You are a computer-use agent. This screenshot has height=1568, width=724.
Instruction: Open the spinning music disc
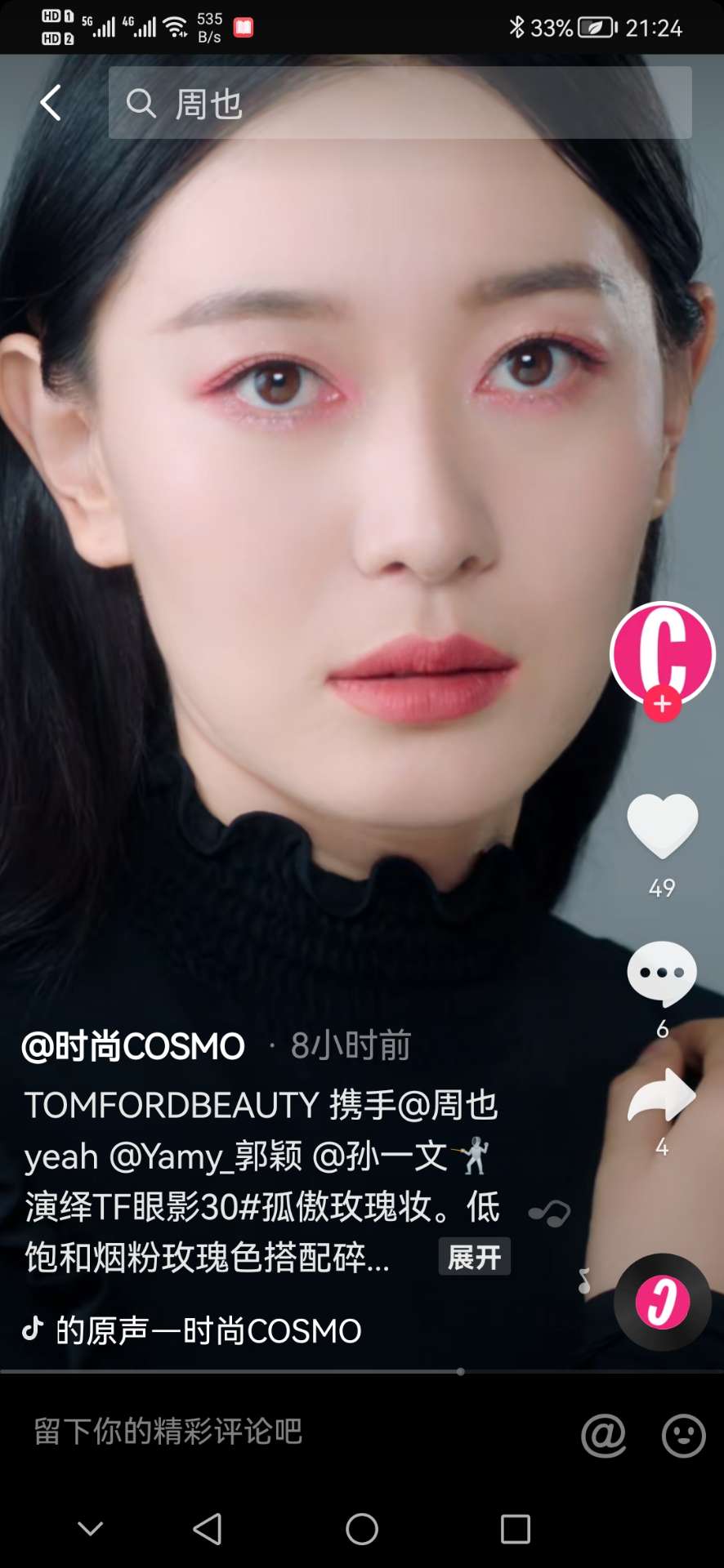(662, 1302)
